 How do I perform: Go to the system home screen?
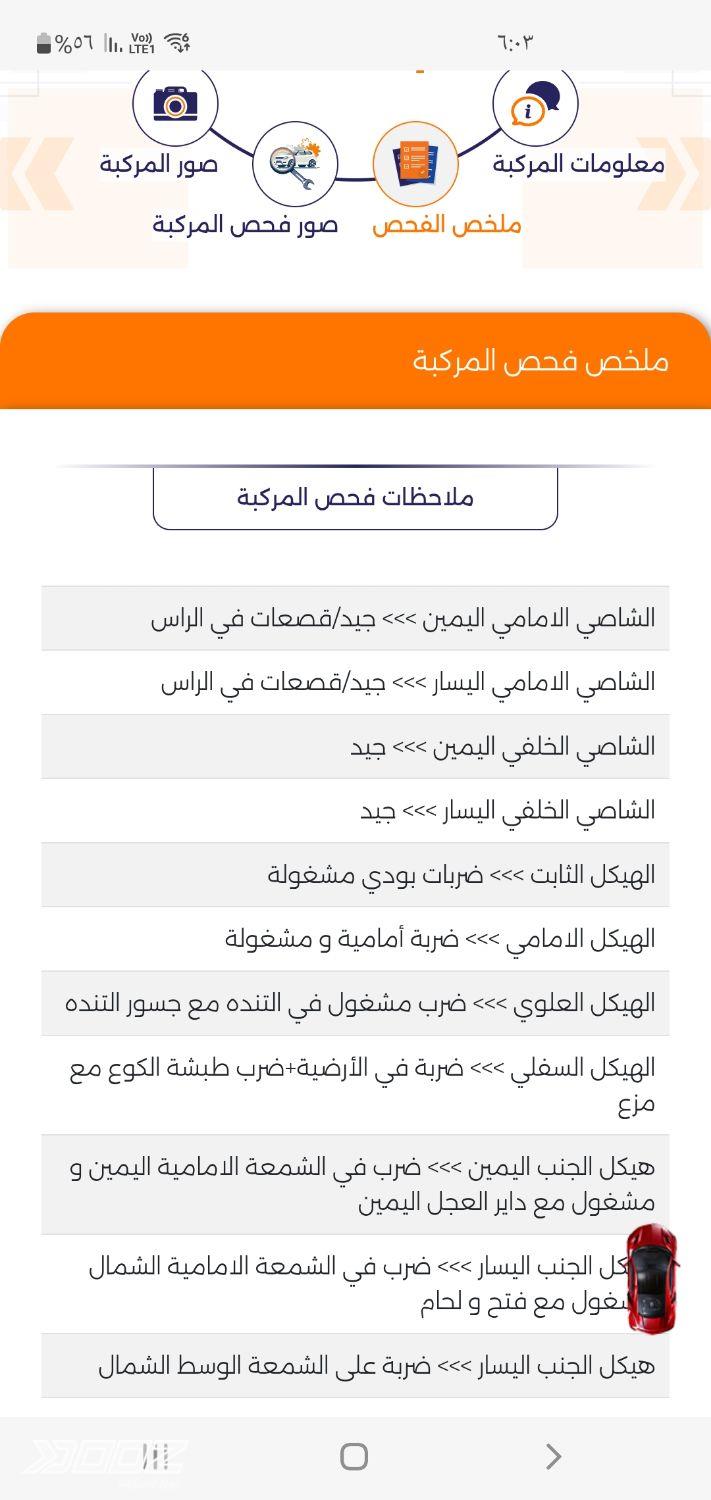pos(354,1456)
